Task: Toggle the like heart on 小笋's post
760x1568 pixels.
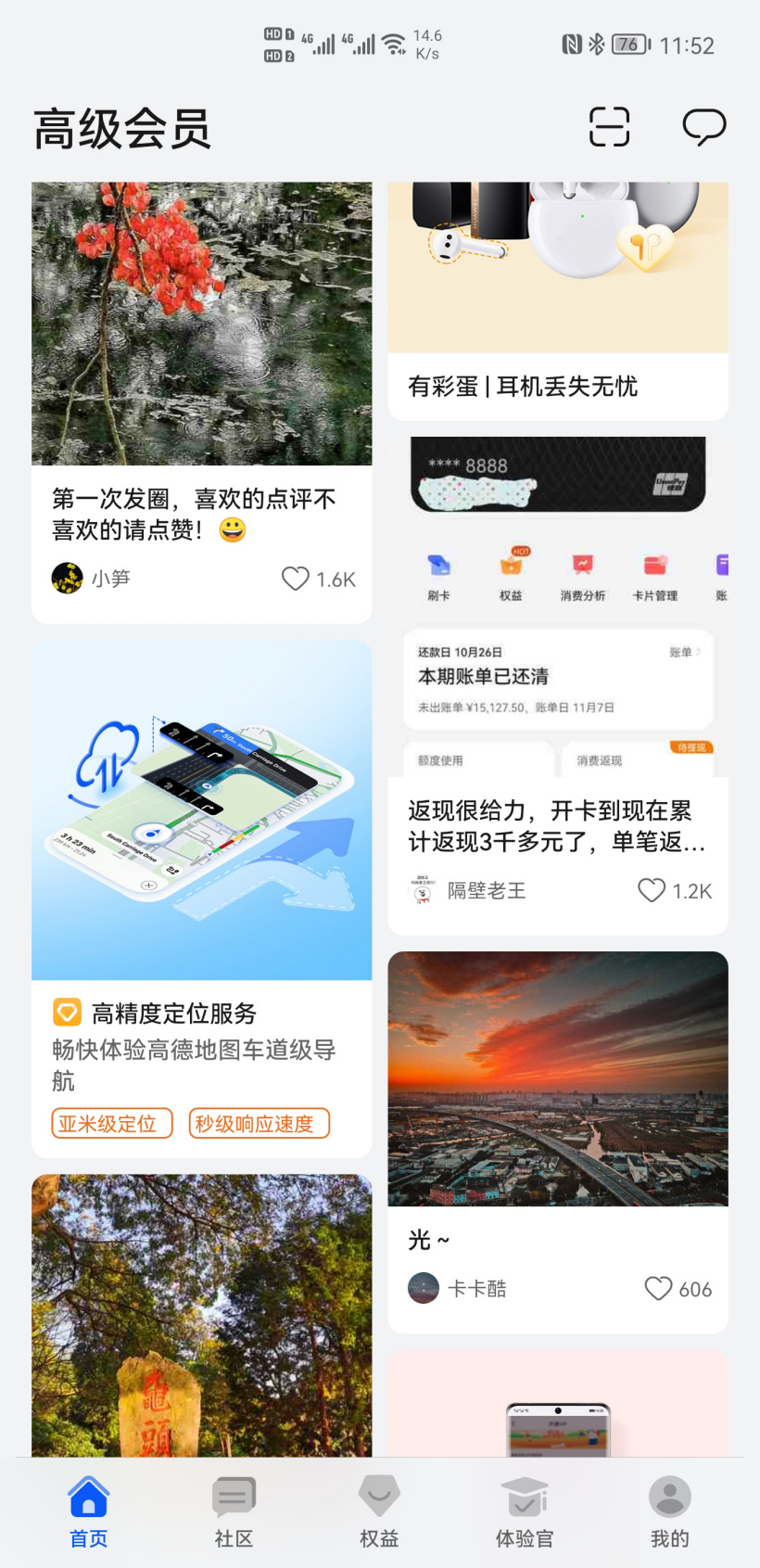Action: click(x=295, y=579)
